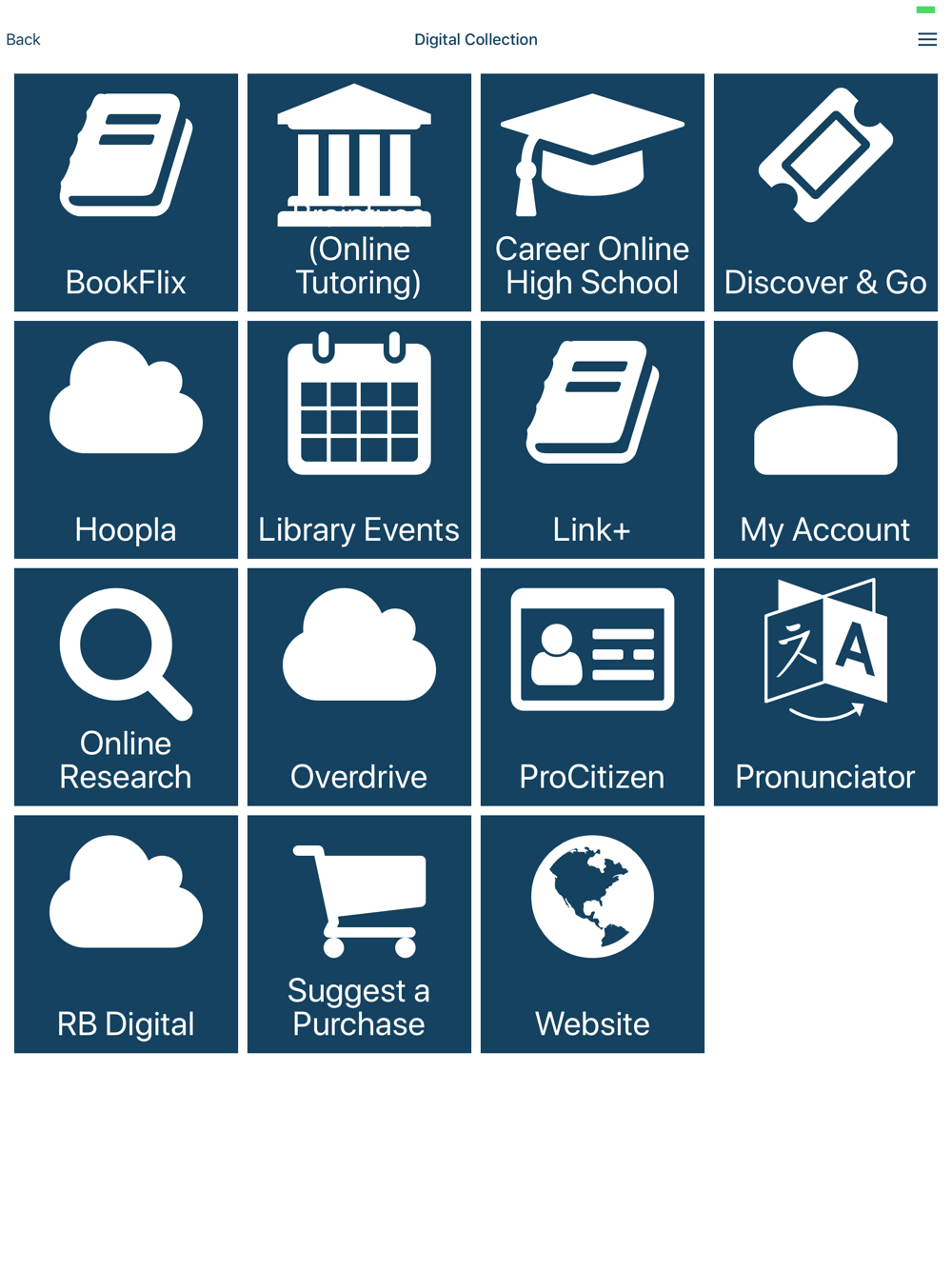
Task: Tap the Hoopla tile
Action: click(126, 440)
